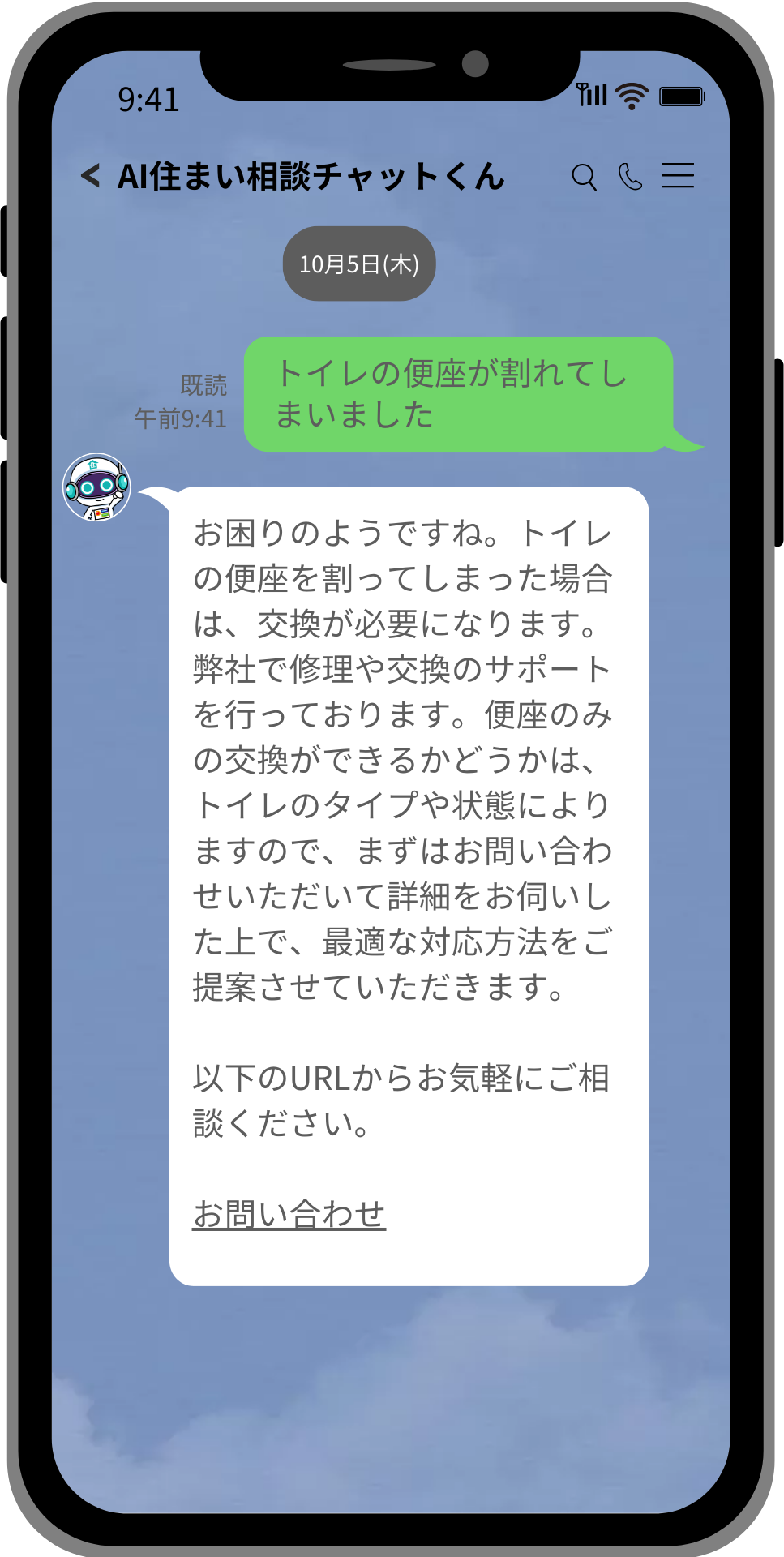Image resolution: width=784 pixels, height=1557 pixels.
Task: Start a voice call with phone icon
Action: [630, 176]
